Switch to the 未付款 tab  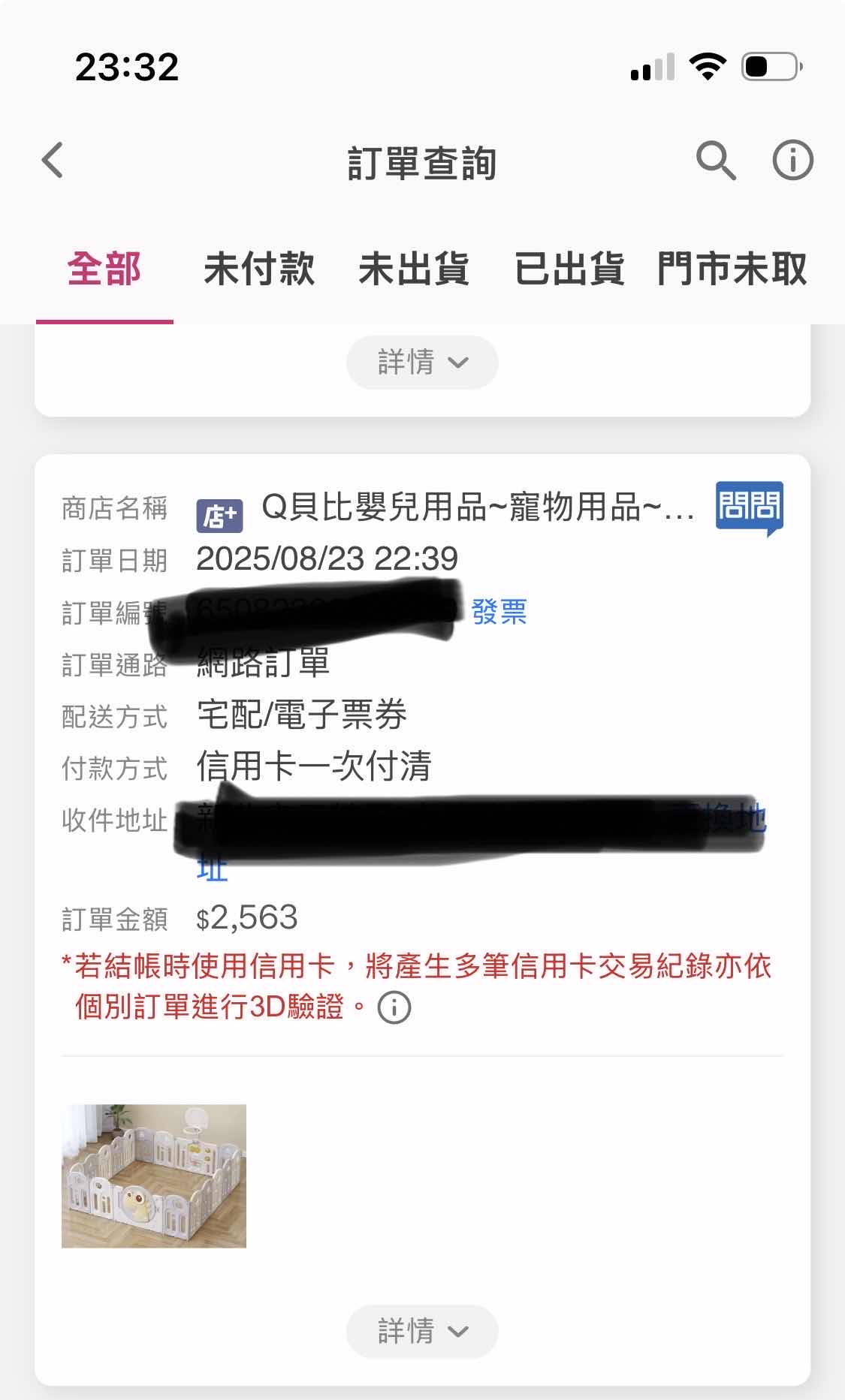259,269
